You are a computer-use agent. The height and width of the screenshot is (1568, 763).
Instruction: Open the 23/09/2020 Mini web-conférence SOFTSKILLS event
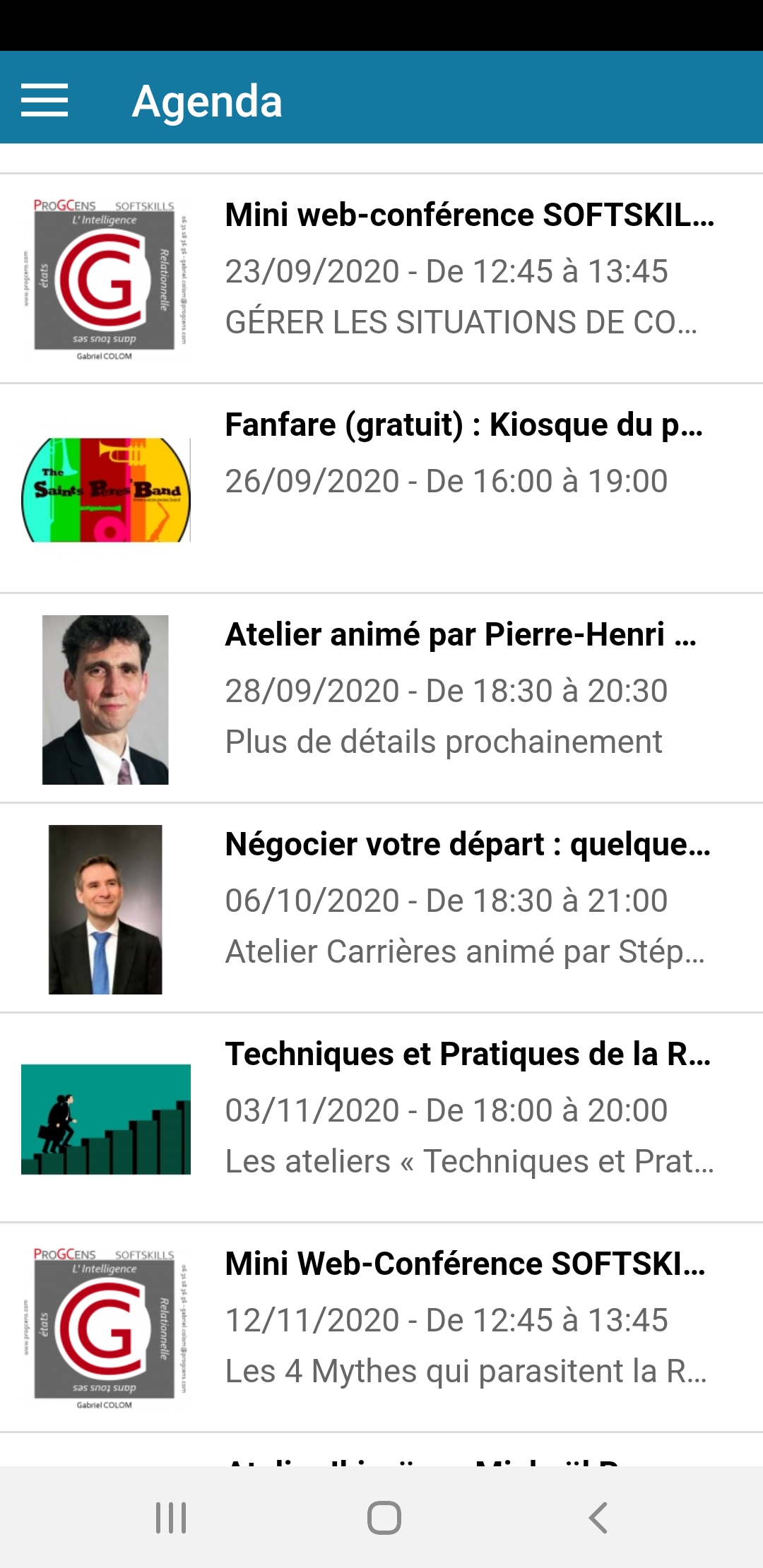pos(381,279)
